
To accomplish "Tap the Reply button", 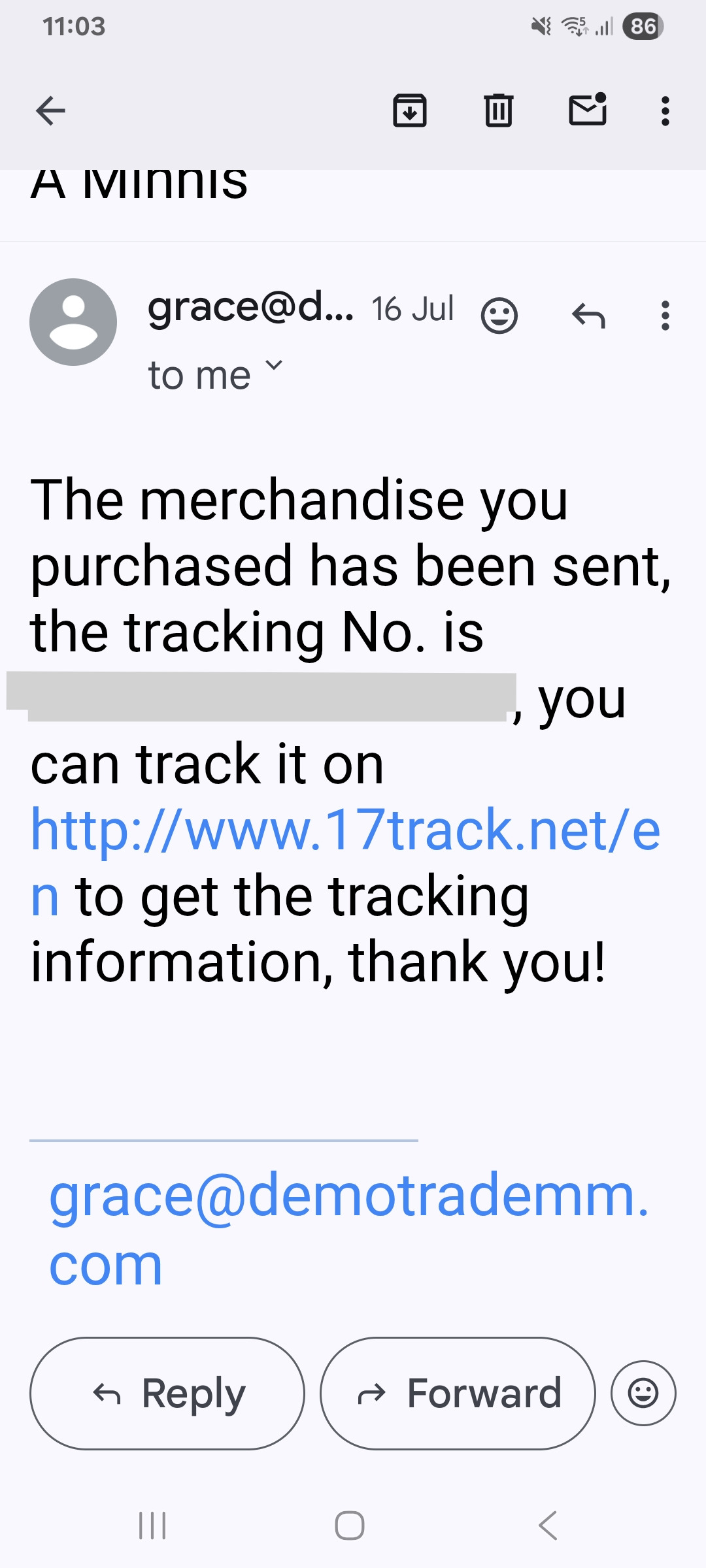I will click(x=167, y=1394).
